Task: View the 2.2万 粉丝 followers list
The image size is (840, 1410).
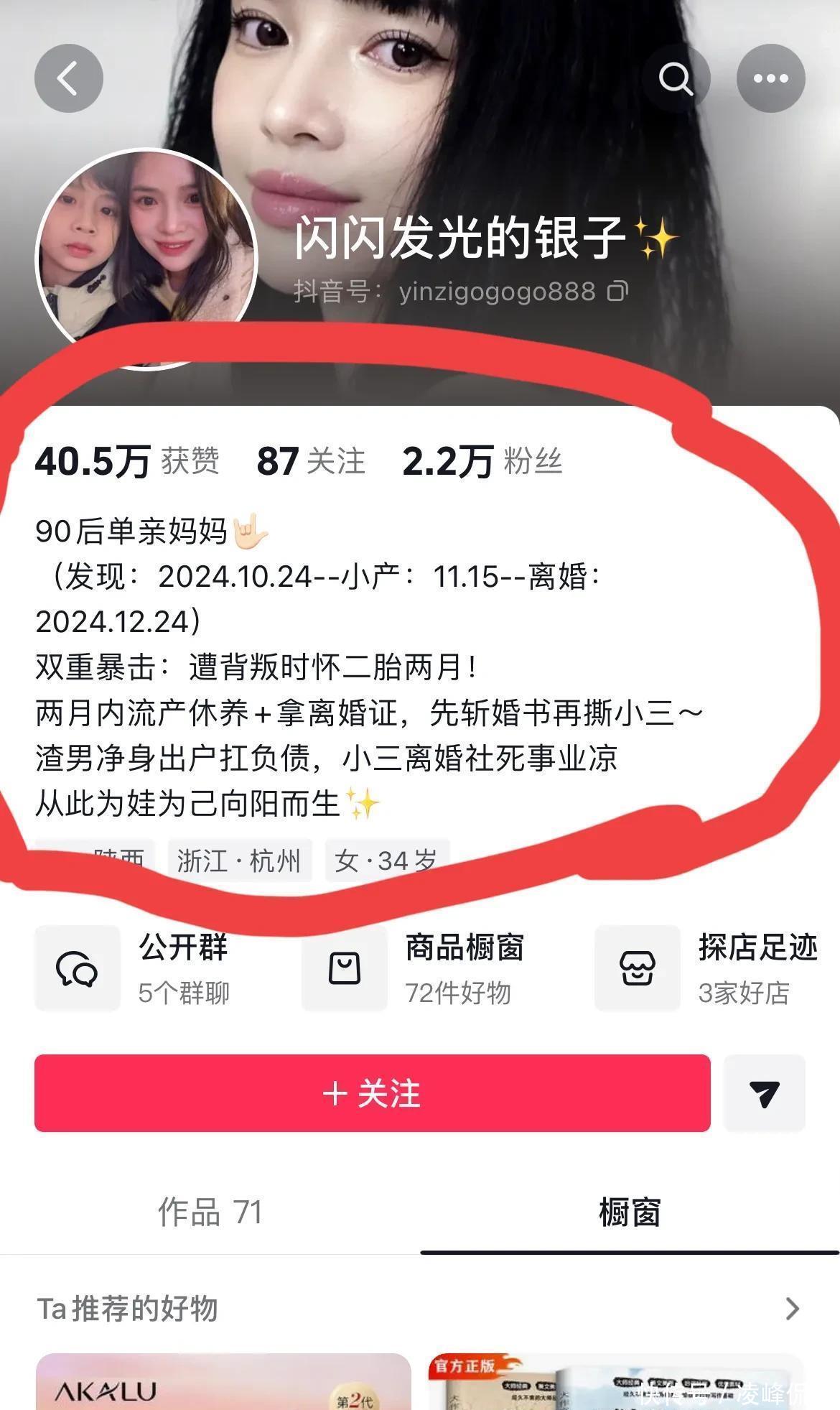Action: (x=482, y=460)
